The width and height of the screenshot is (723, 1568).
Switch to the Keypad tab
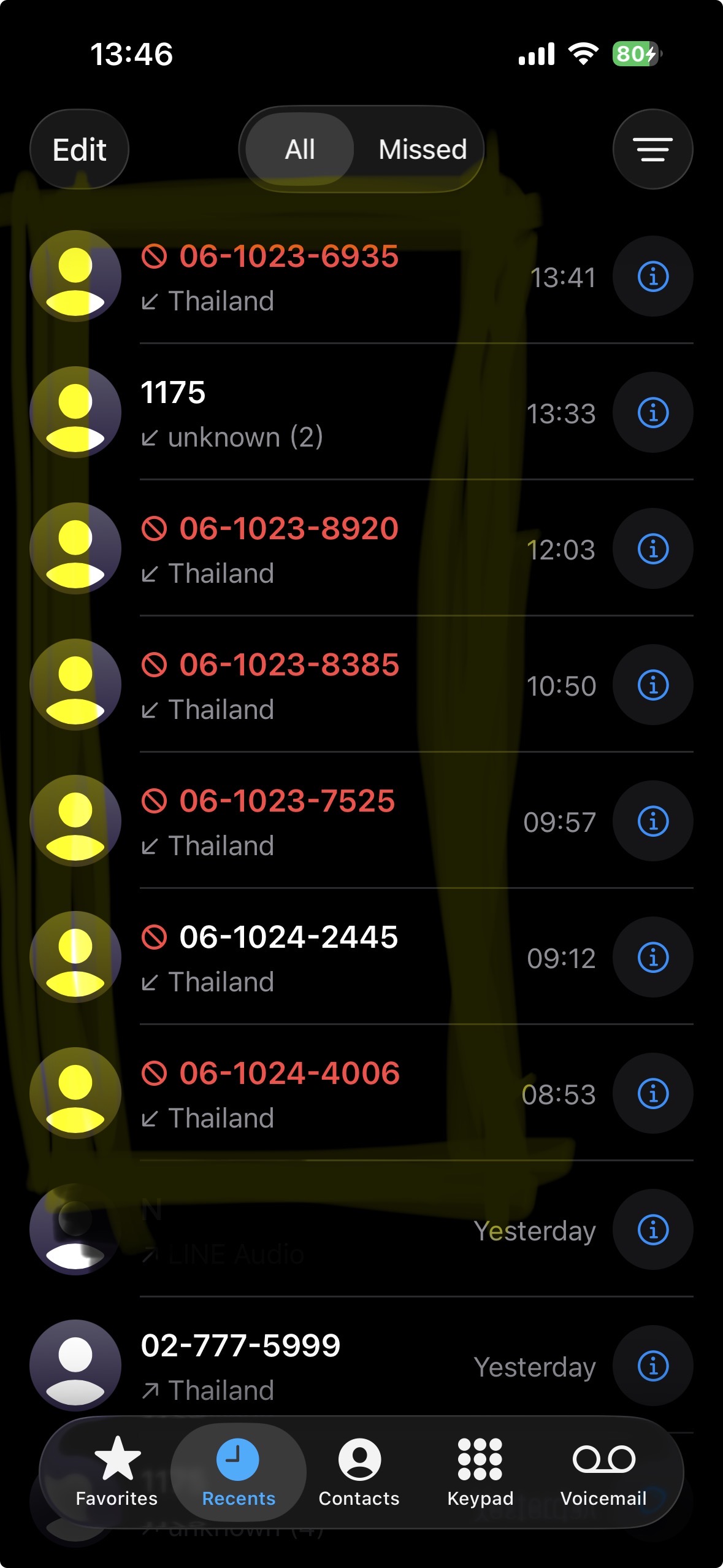[480, 1472]
